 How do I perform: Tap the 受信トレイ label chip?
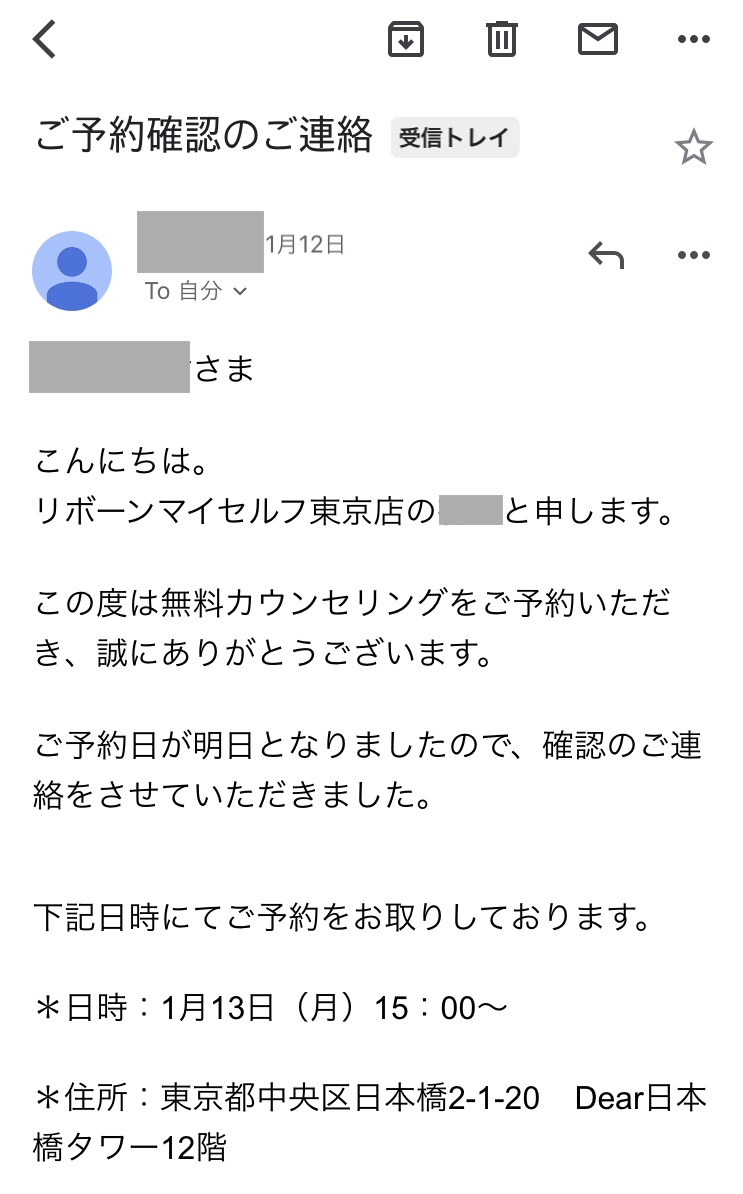[455, 139]
